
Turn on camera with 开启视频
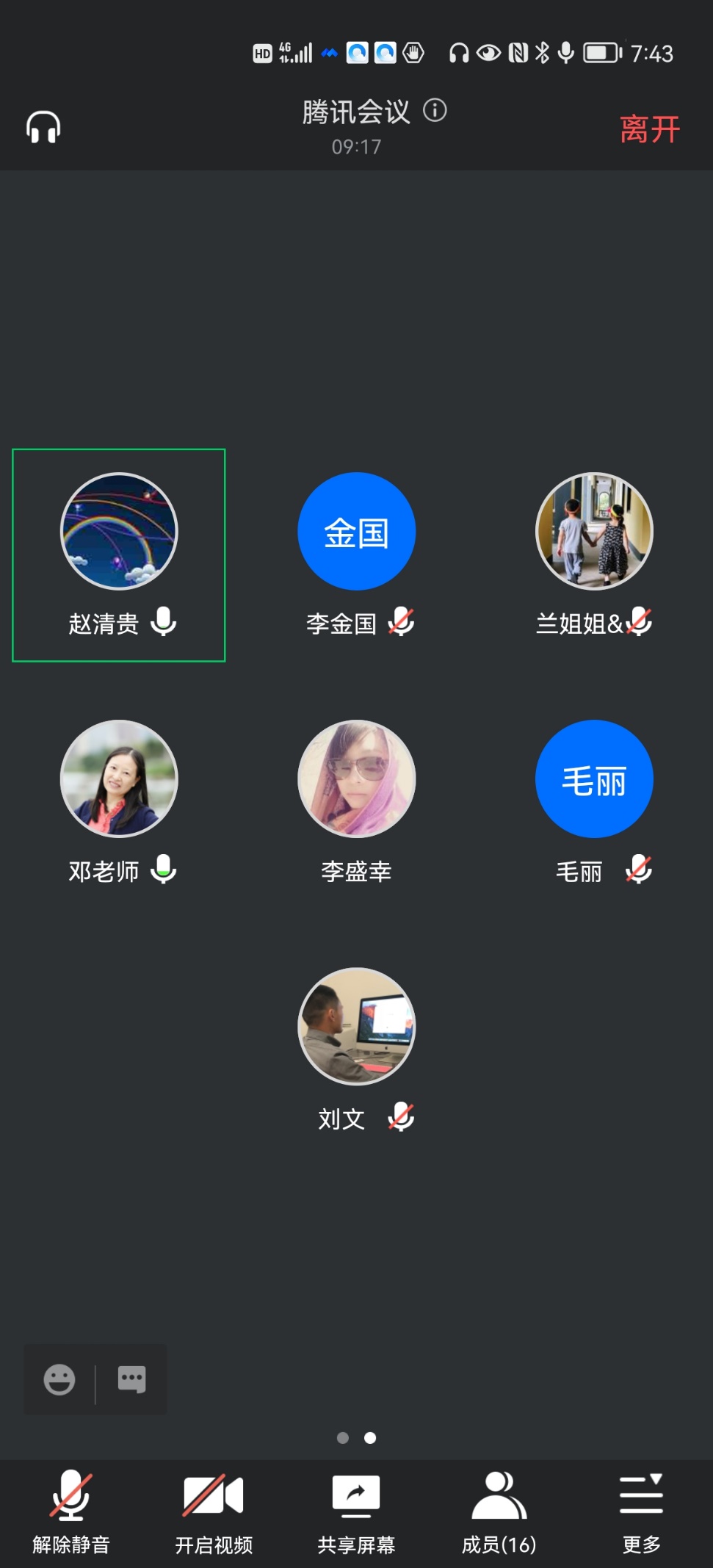coord(214,1512)
